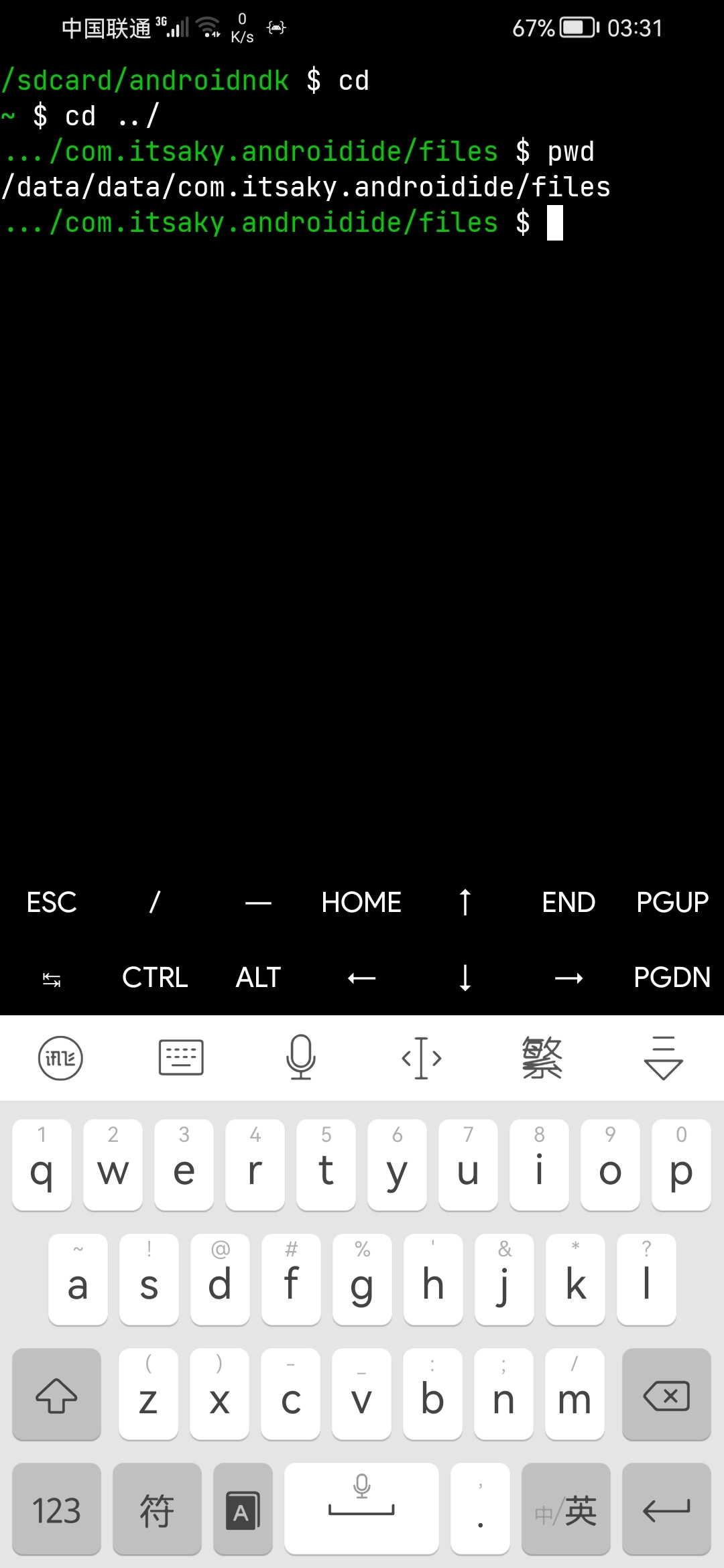Screen dimensions: 724x1568
Task: Tap the ALT modifier key
Action: 258,978
